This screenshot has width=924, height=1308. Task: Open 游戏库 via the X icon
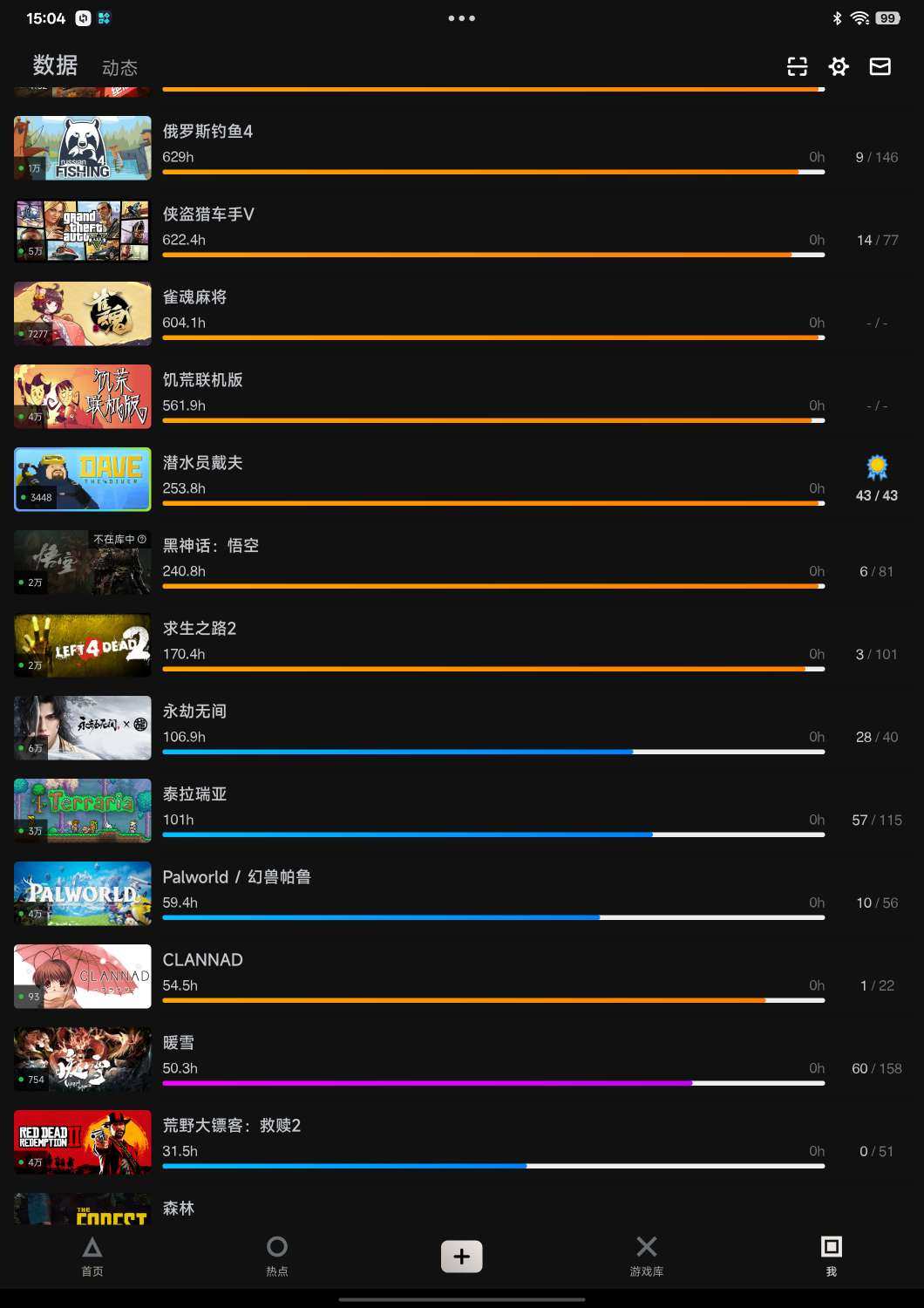click(646, 1254)
